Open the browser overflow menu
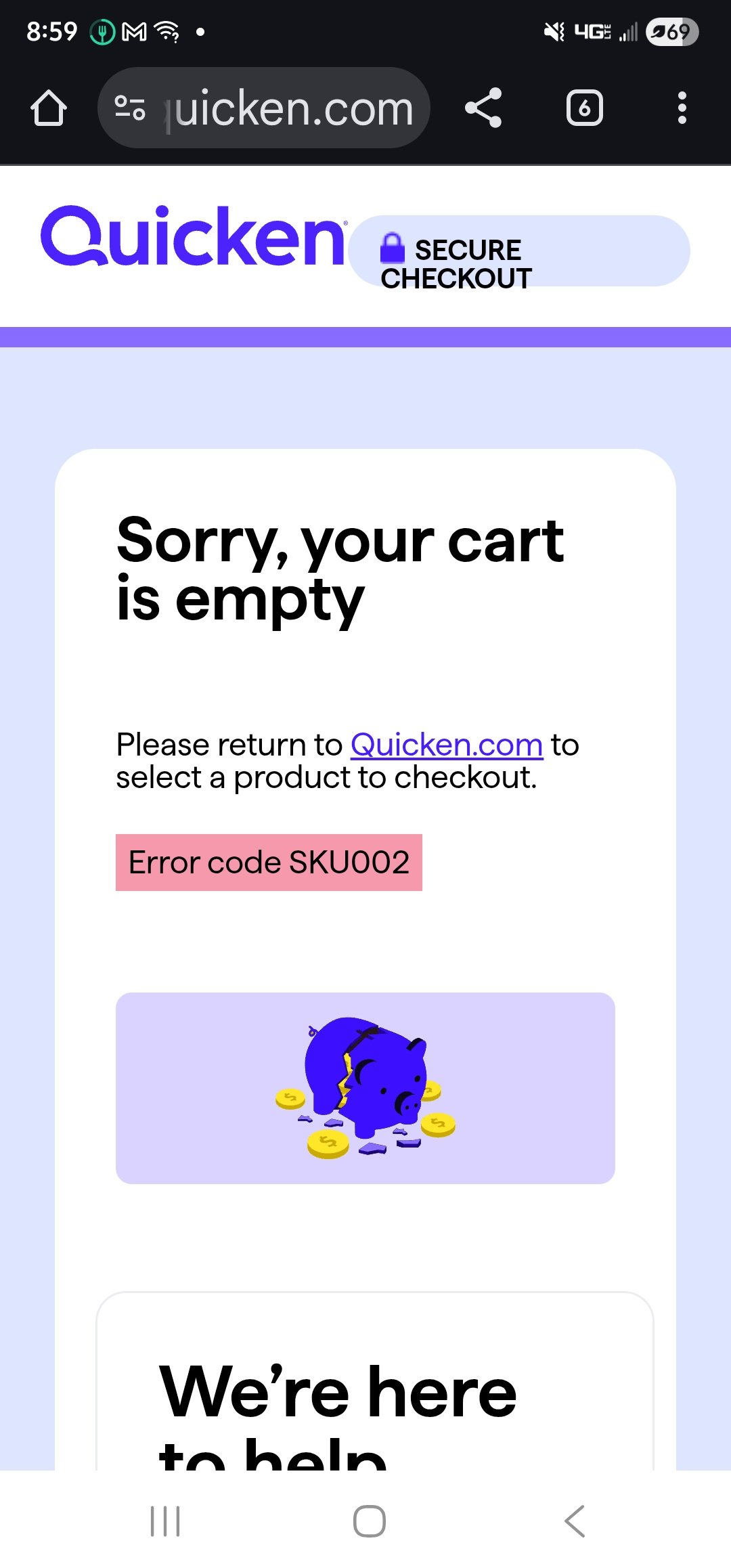 click(x=682, y=108)
